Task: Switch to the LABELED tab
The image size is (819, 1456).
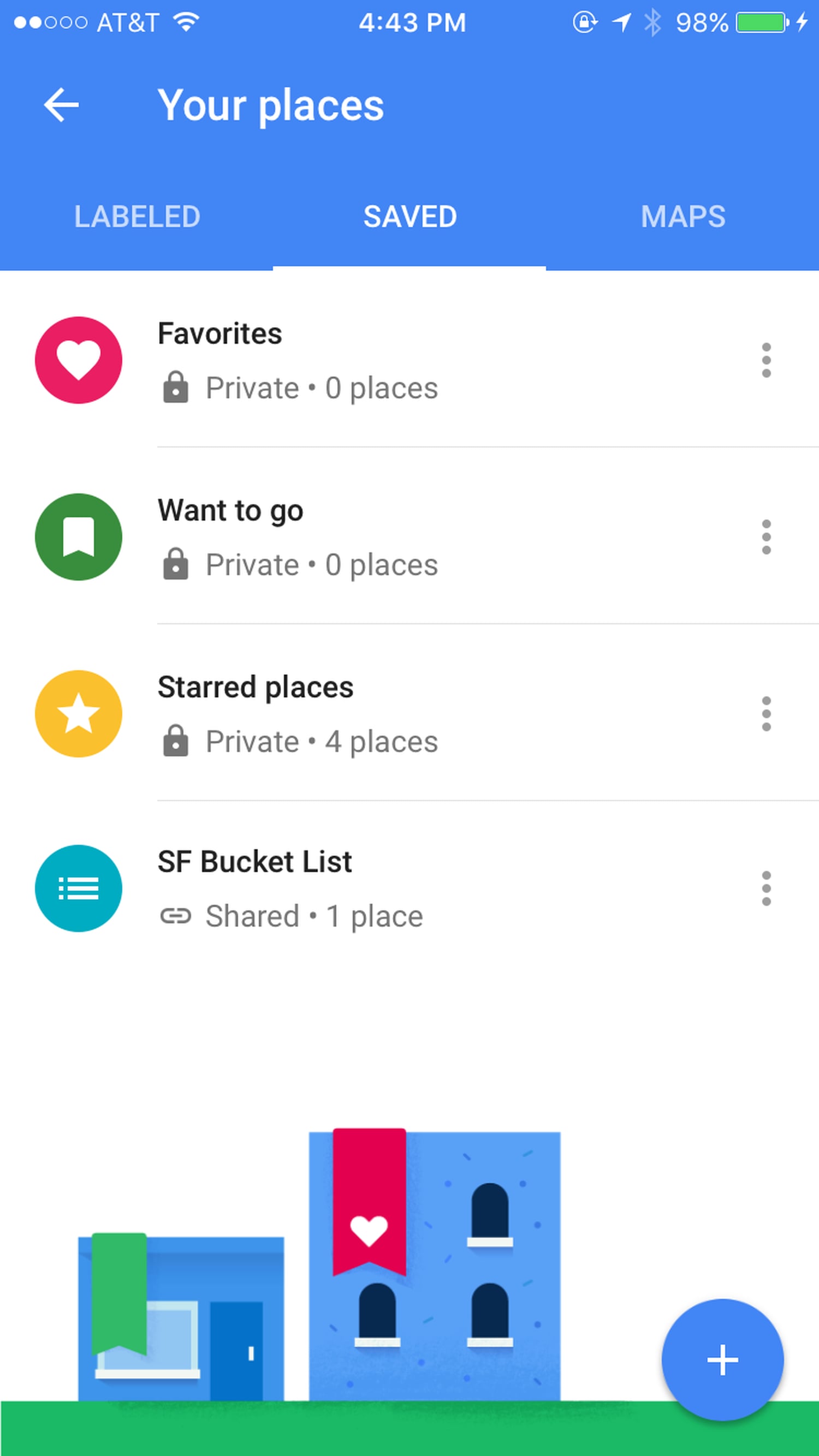Action: pos(136,217)
